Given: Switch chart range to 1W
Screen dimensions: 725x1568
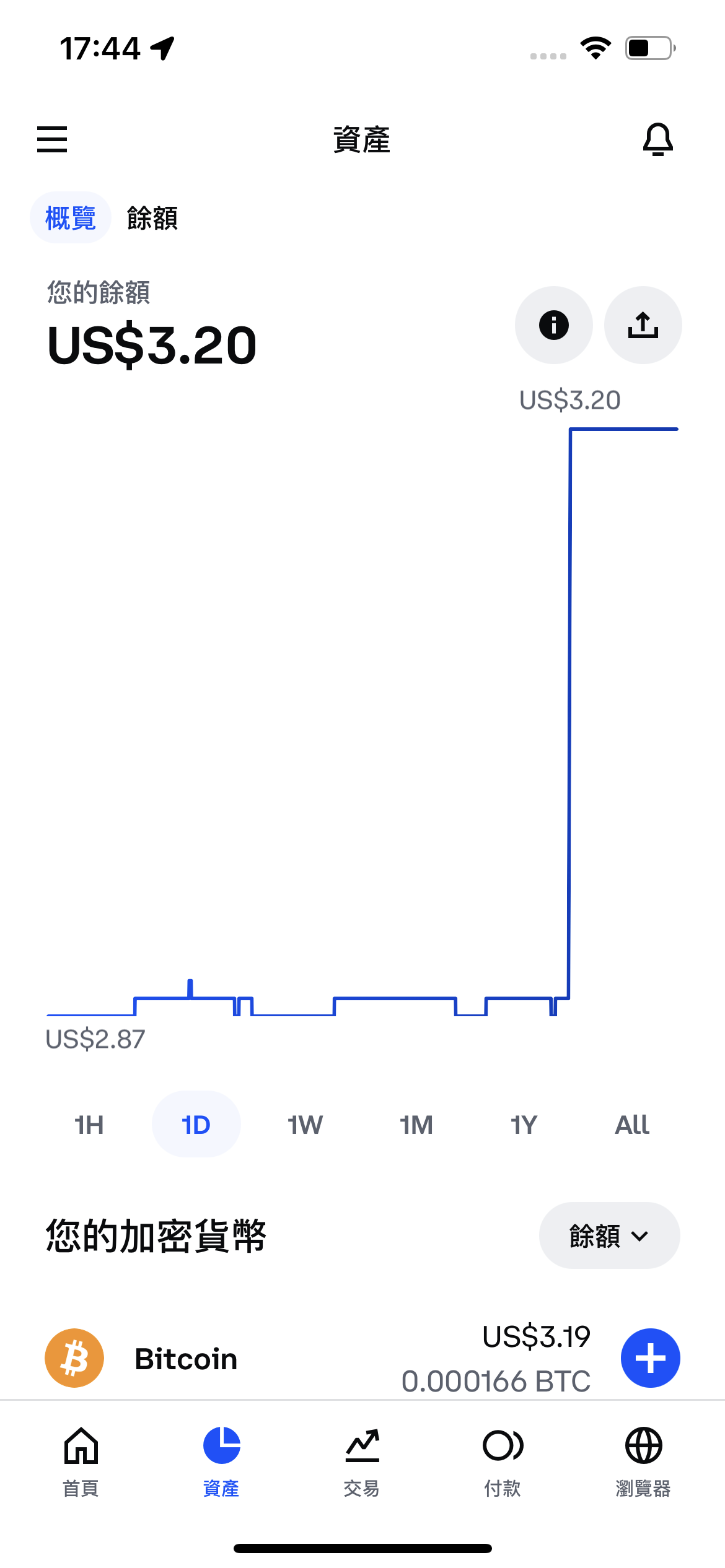Looking at the screenshot, I should (305, 1125).
